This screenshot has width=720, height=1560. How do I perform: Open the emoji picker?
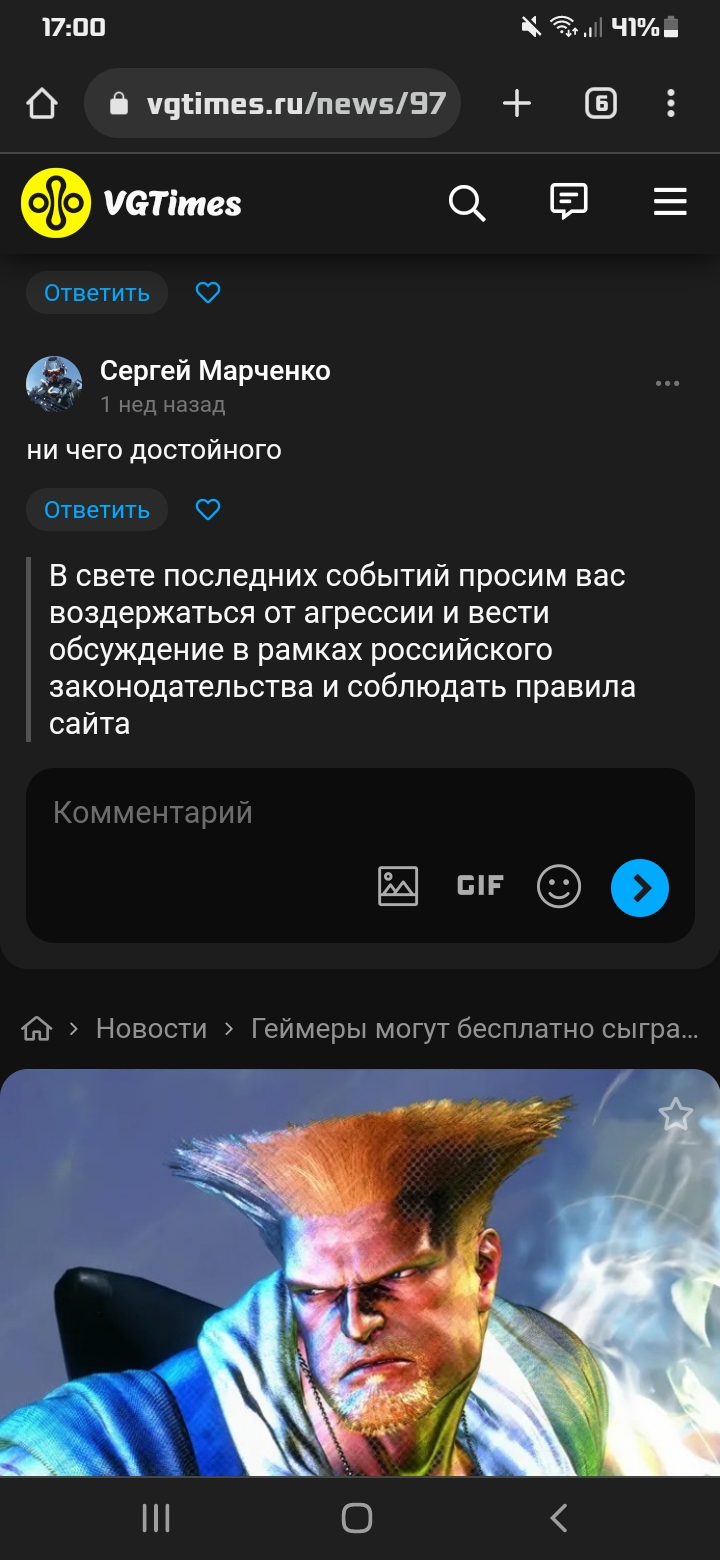click(x=559, y=886)
